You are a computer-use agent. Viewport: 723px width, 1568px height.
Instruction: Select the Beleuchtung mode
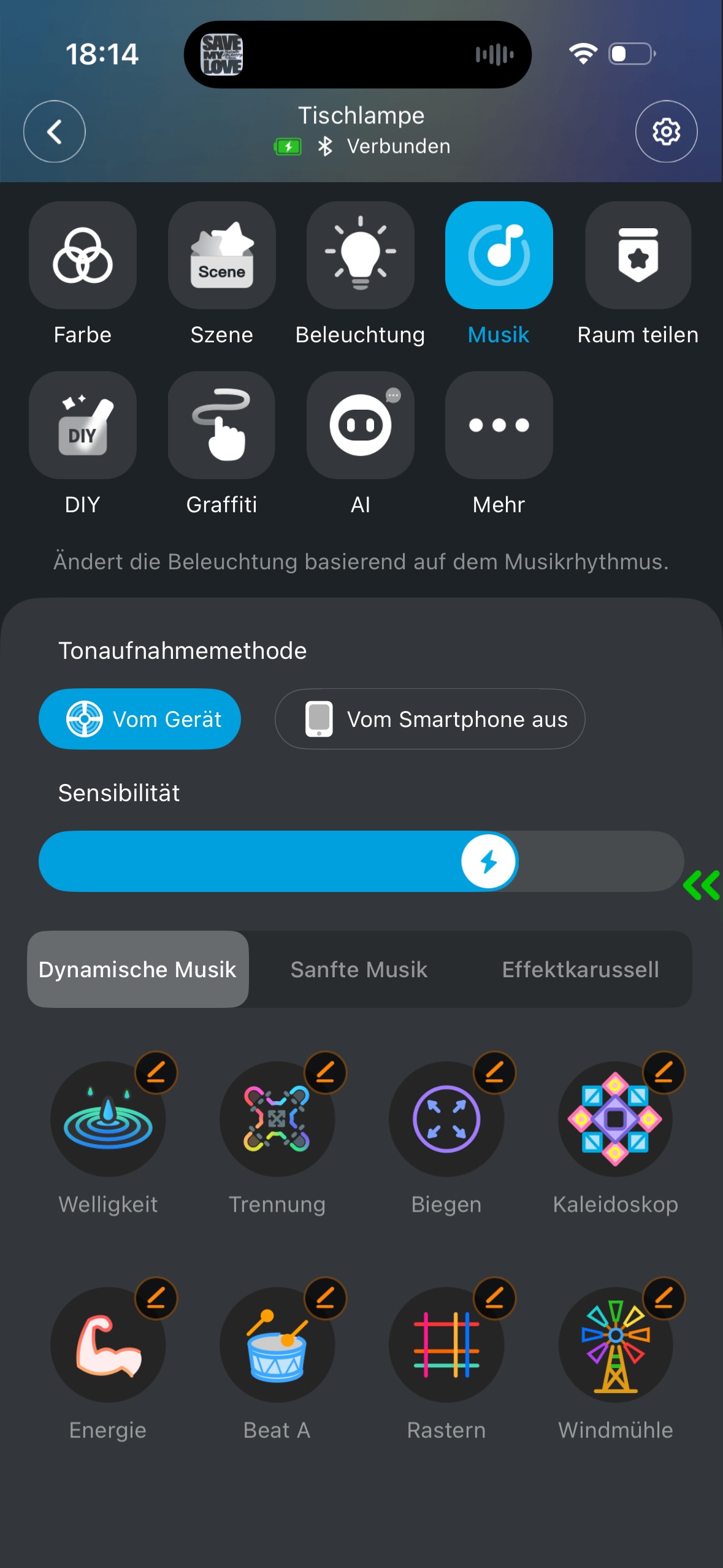click(x=360, y=255)
